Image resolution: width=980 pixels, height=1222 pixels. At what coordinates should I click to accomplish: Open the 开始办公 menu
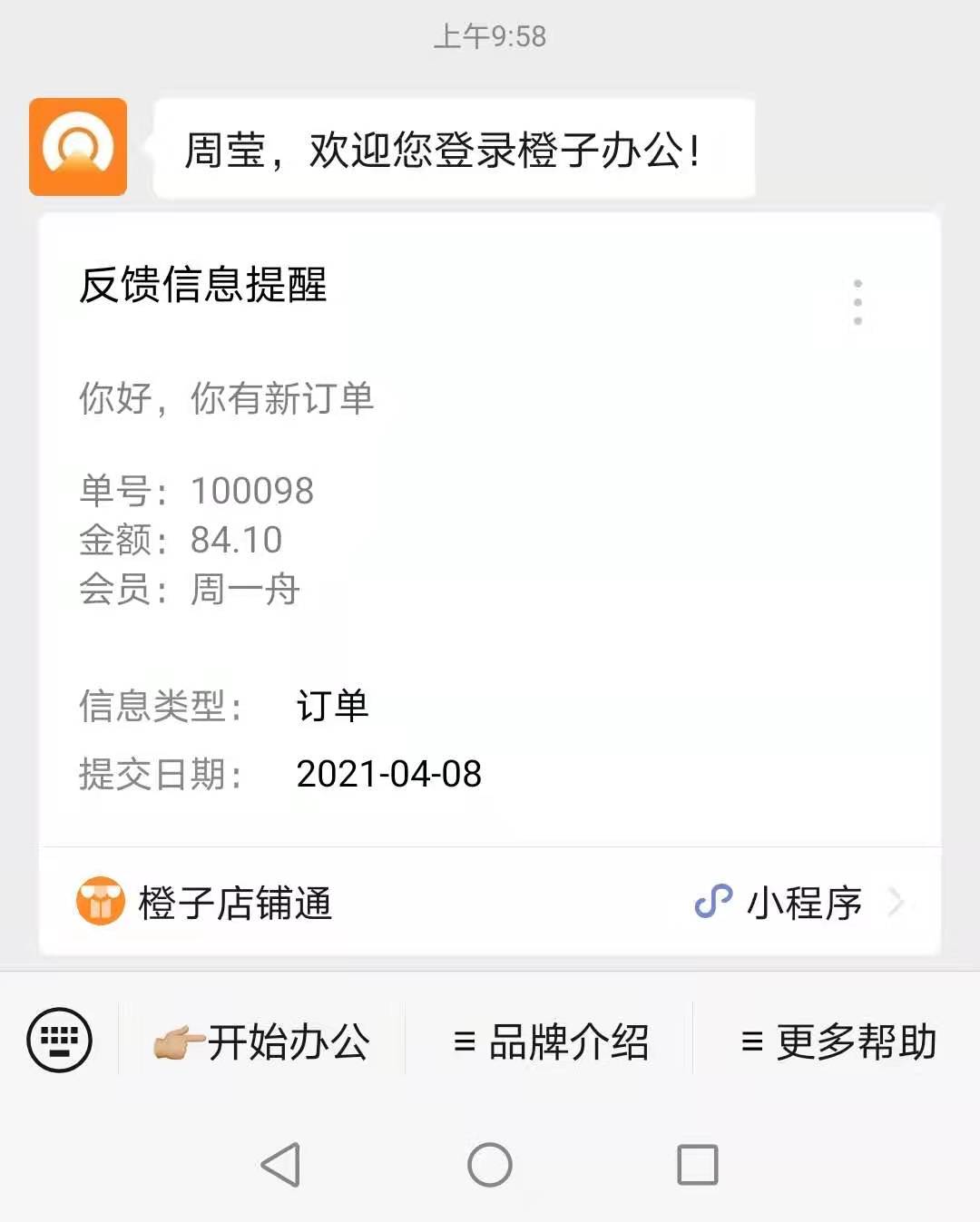pos(263,1041)
